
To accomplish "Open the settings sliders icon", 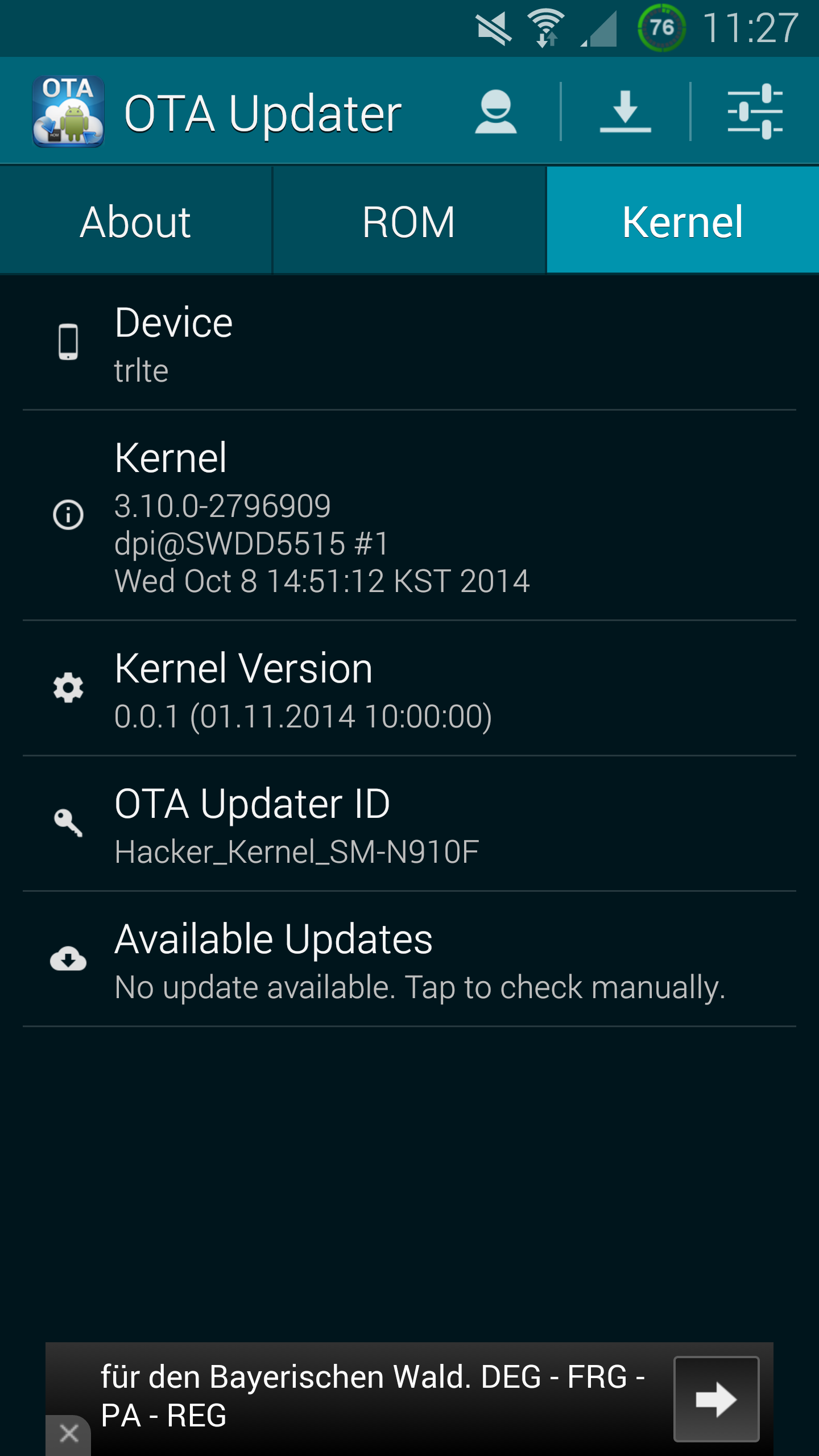I will 755,112.
